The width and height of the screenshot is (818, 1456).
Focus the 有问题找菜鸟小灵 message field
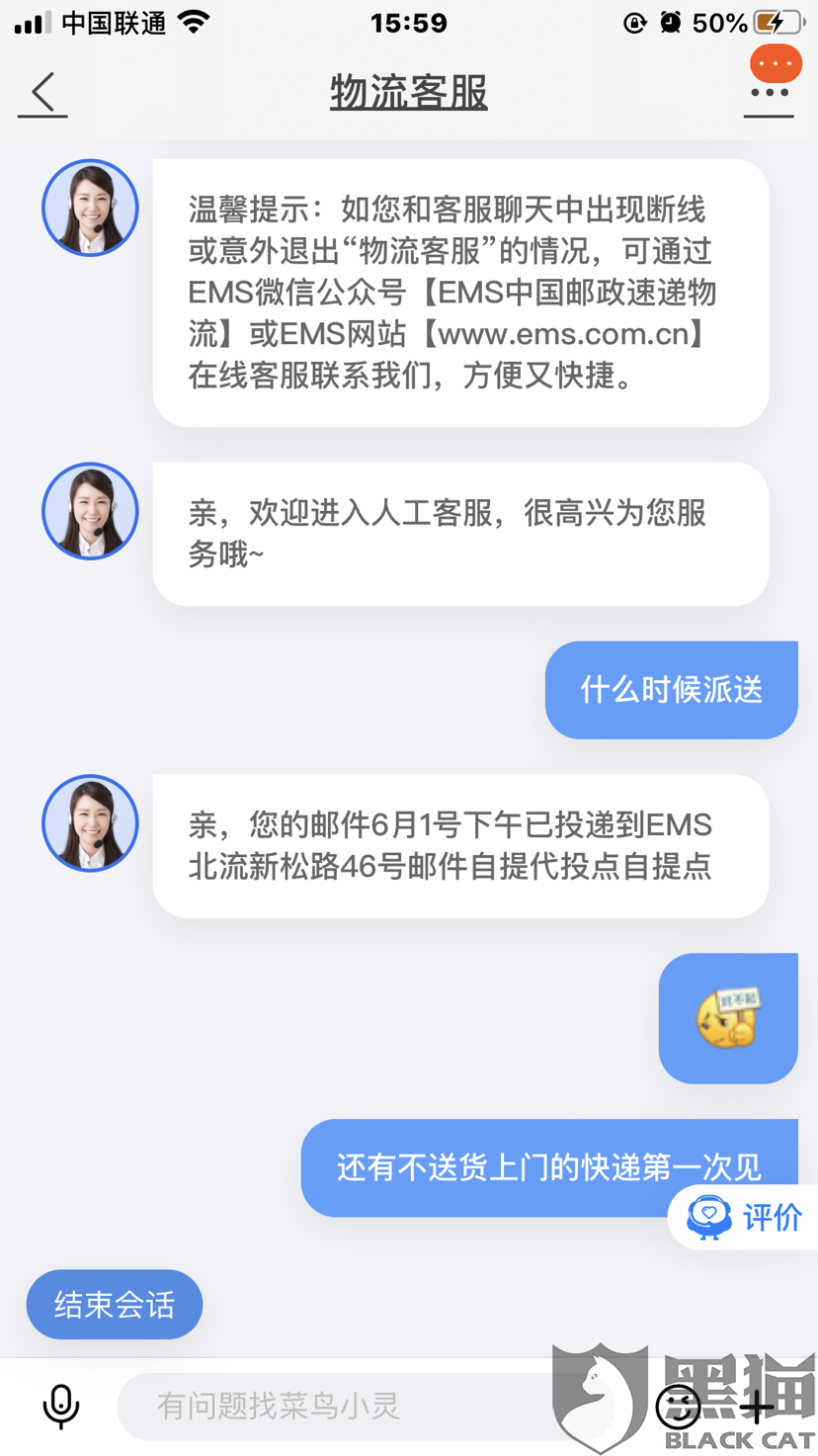pos(336,1406)
